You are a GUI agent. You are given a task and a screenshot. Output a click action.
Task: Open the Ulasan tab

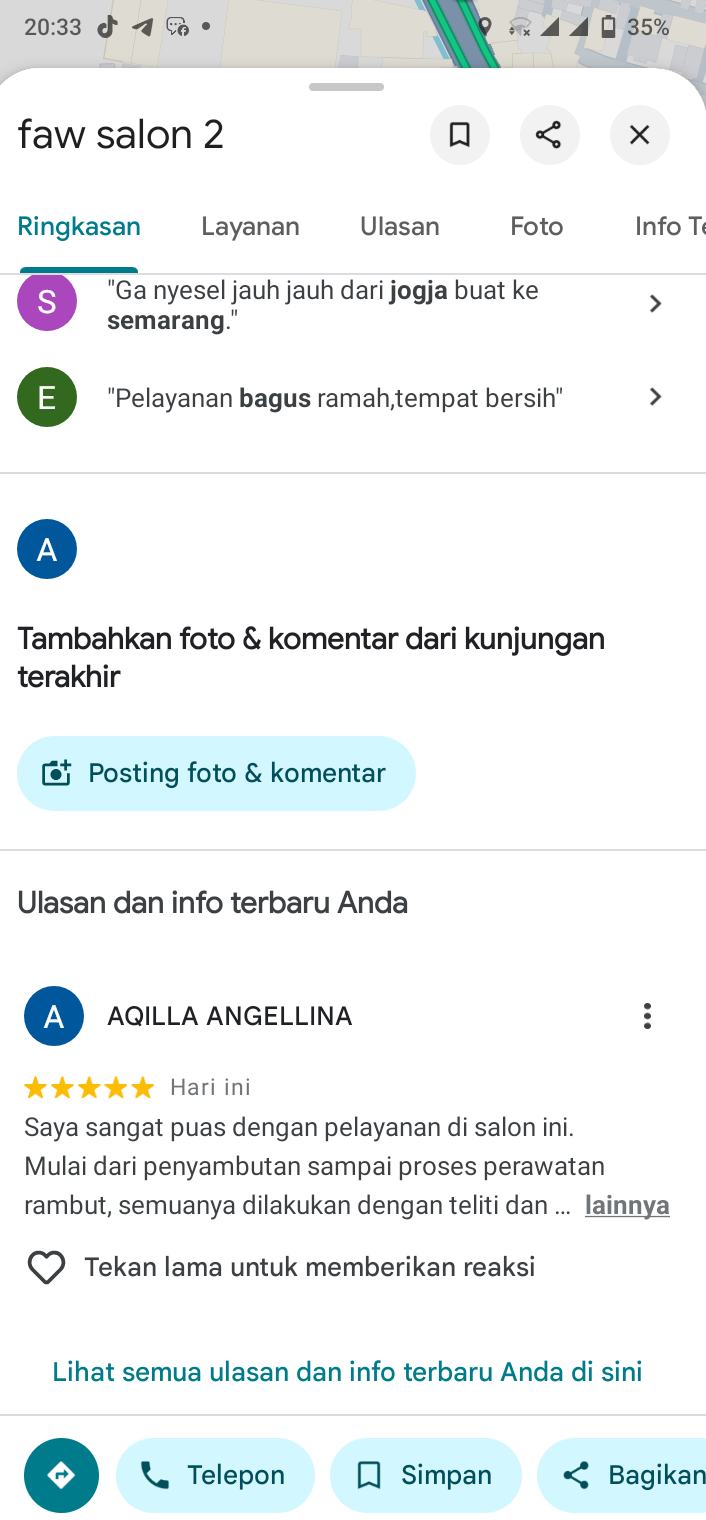point(400,227)
